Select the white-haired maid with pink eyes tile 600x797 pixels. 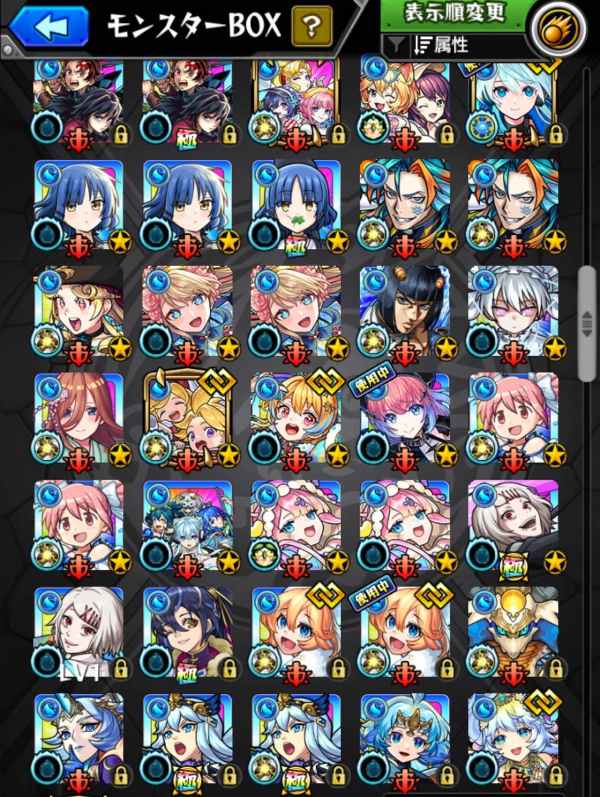coord(513,310)
